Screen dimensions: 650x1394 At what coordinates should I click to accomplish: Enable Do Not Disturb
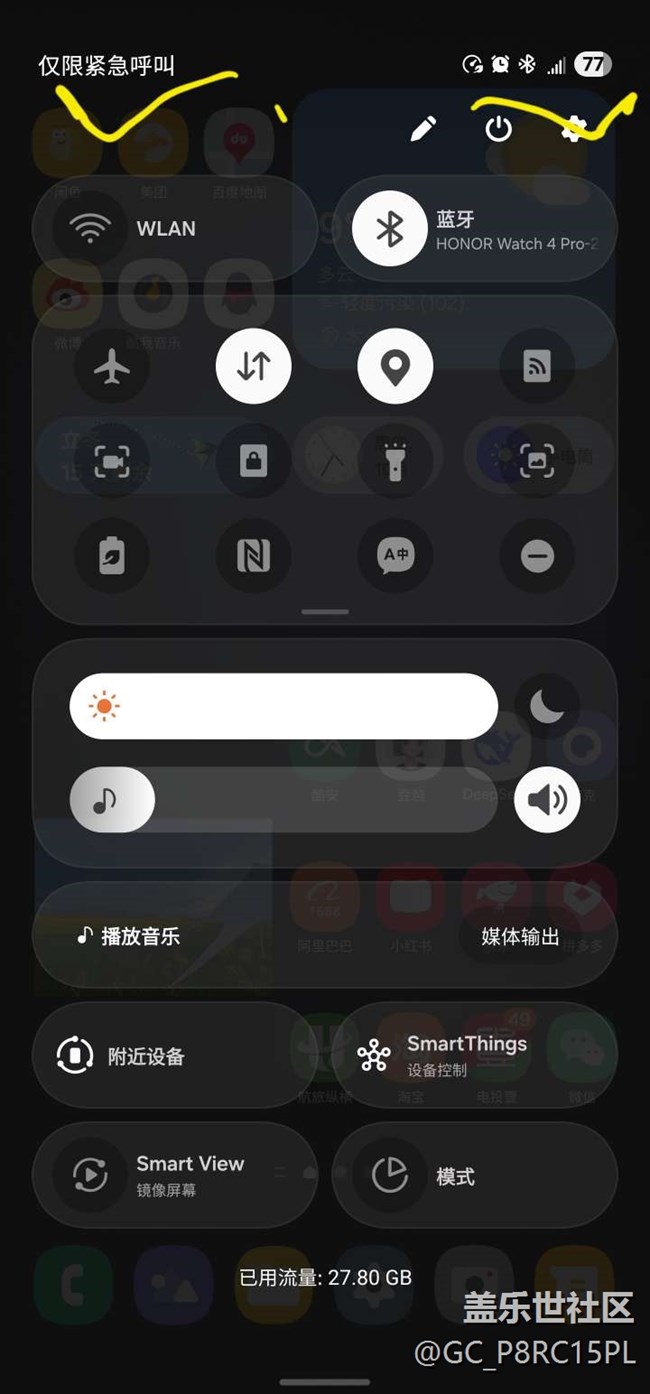(x=537, y=557)
